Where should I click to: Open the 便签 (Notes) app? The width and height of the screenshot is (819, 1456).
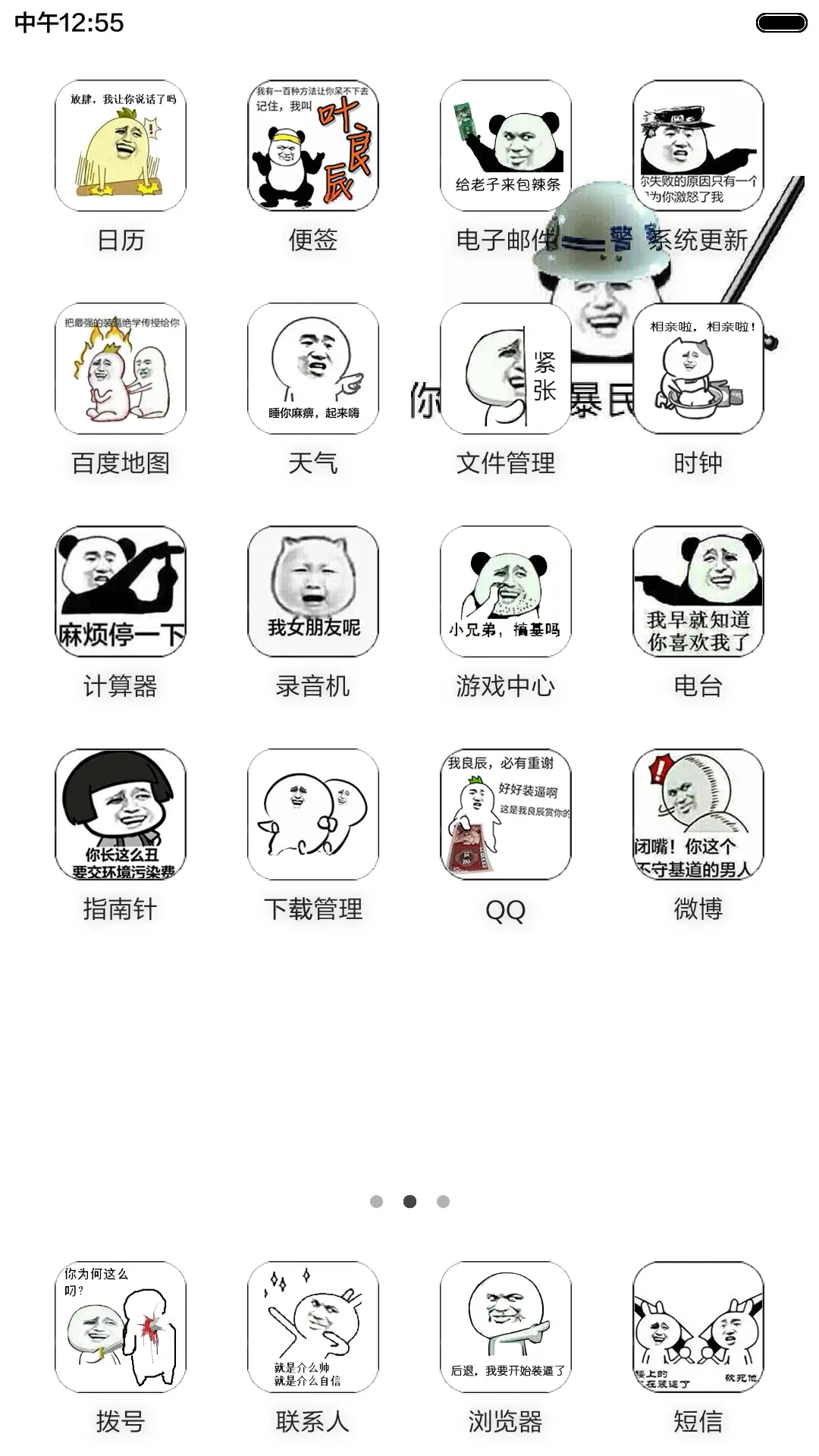coord(313,144)
